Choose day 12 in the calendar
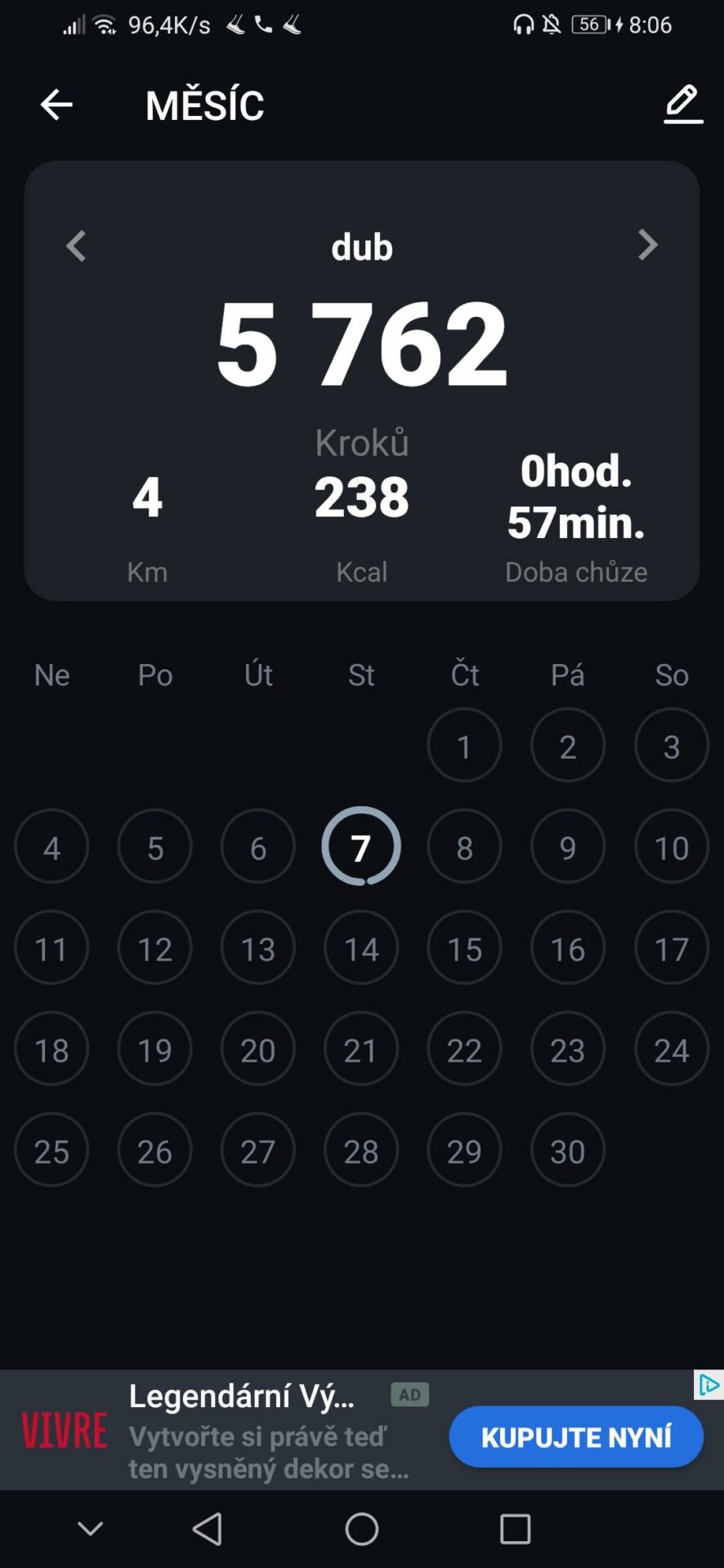Image resolution: width=724 pixels, height=1568 pixels. [154, 948]
